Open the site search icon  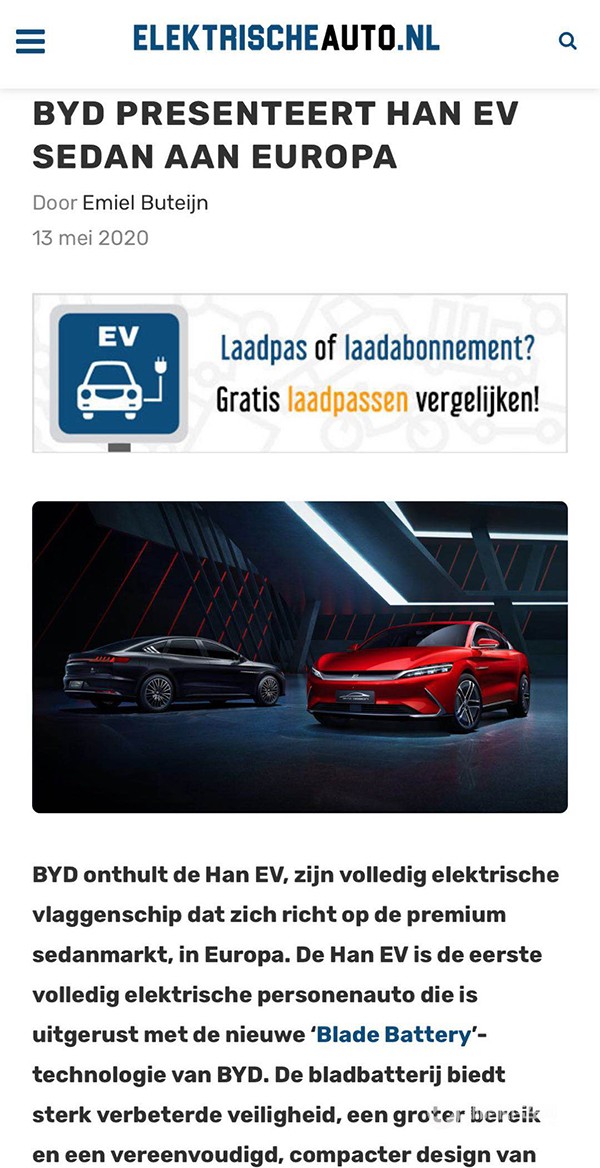567,41
